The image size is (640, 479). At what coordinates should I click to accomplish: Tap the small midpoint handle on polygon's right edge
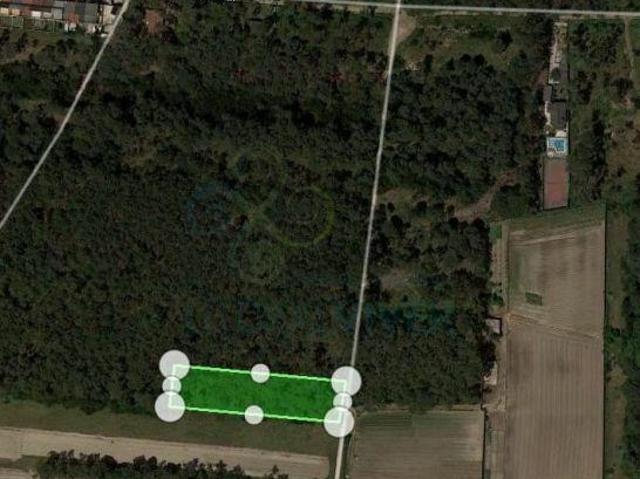pyautogui.click(x=343, y=401)
